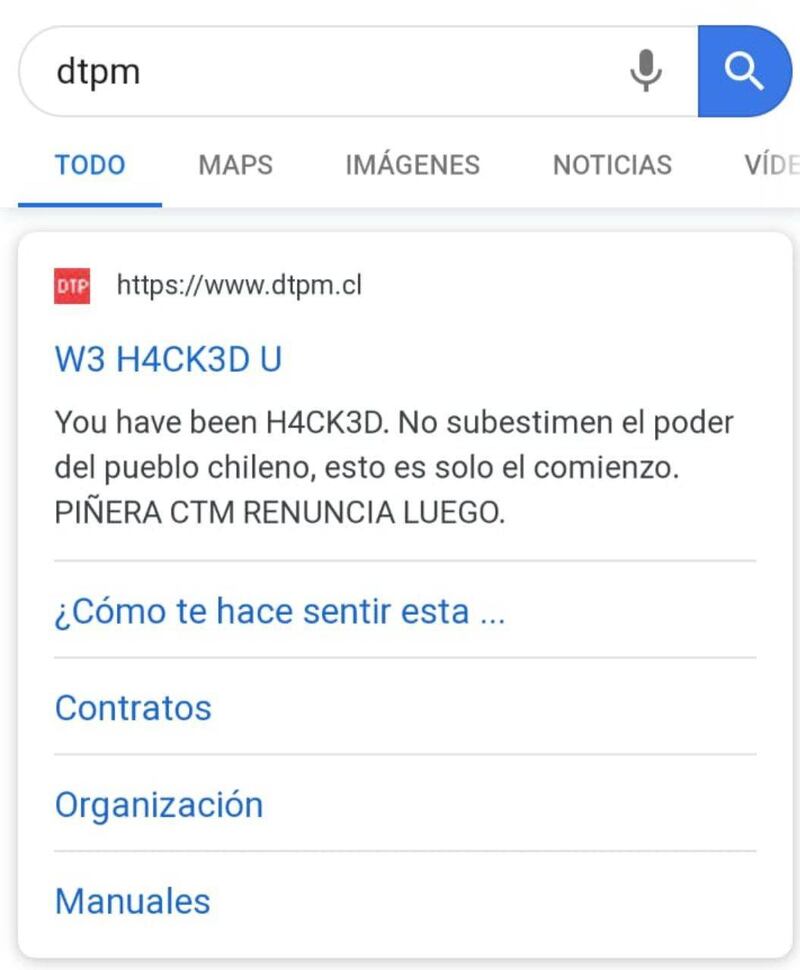The height and width of the screenshot is (970, 800).
Task: Select the Todo tab
Action: 90,165
